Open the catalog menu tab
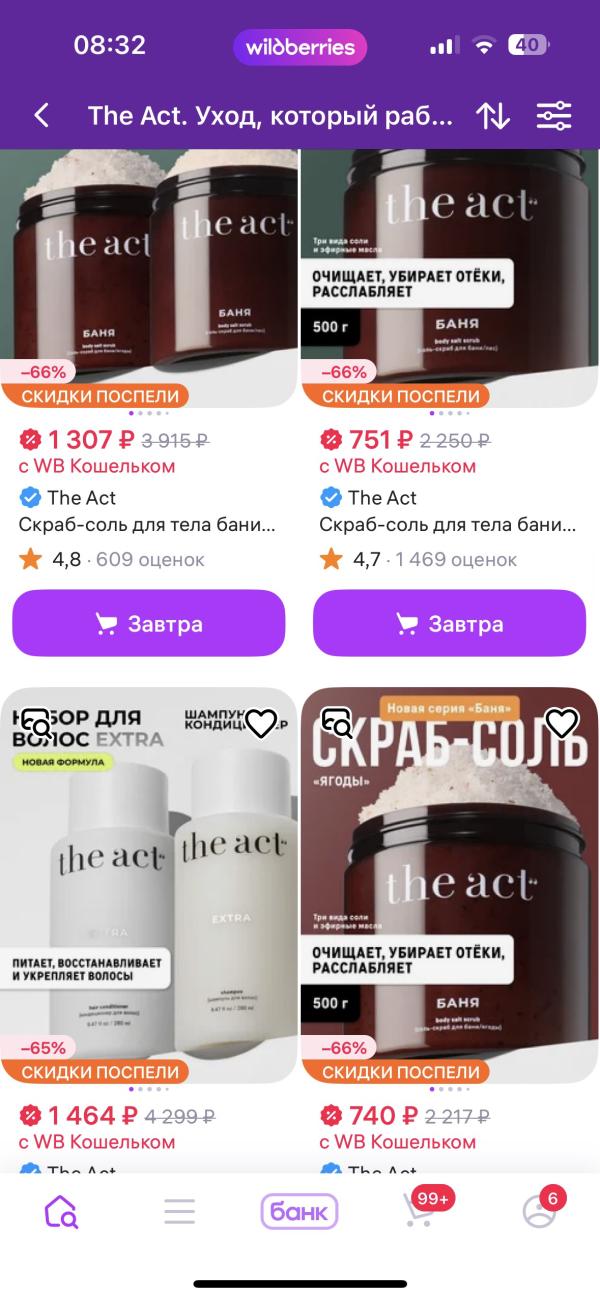600x1300 pixels. [180, 1212]
